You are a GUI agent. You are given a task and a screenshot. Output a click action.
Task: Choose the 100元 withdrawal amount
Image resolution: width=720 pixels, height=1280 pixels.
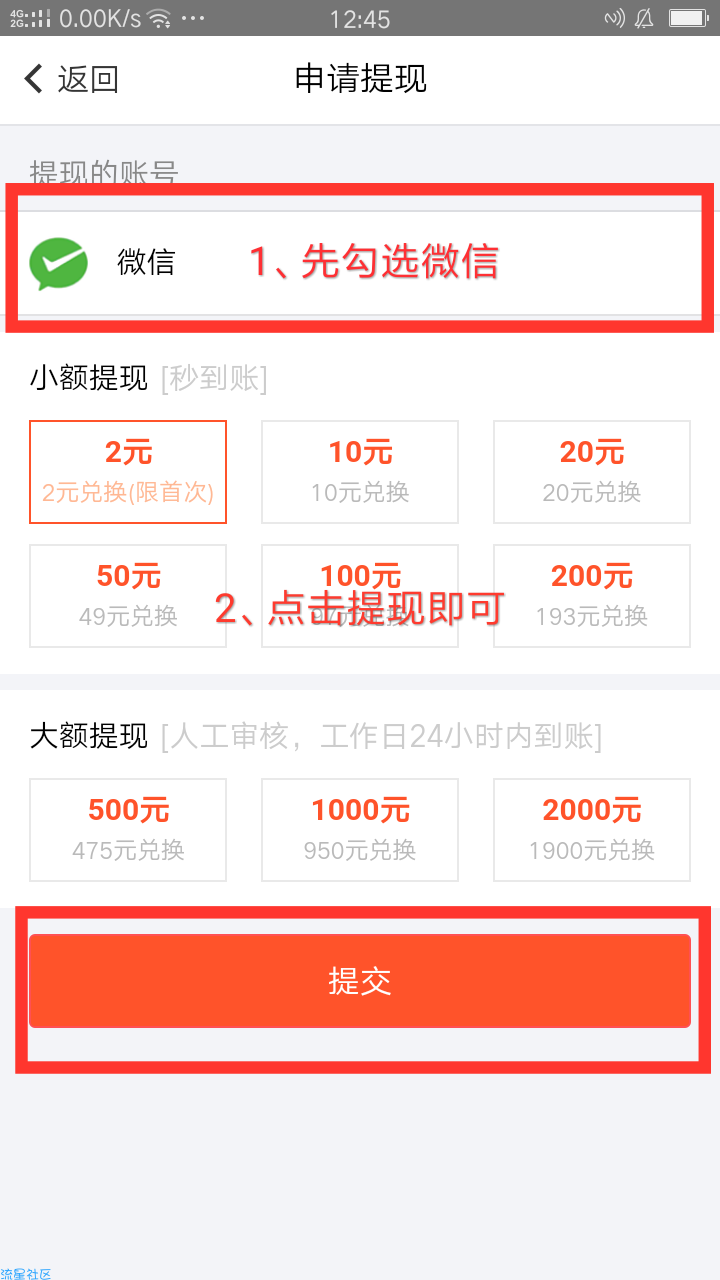(360, 596)
